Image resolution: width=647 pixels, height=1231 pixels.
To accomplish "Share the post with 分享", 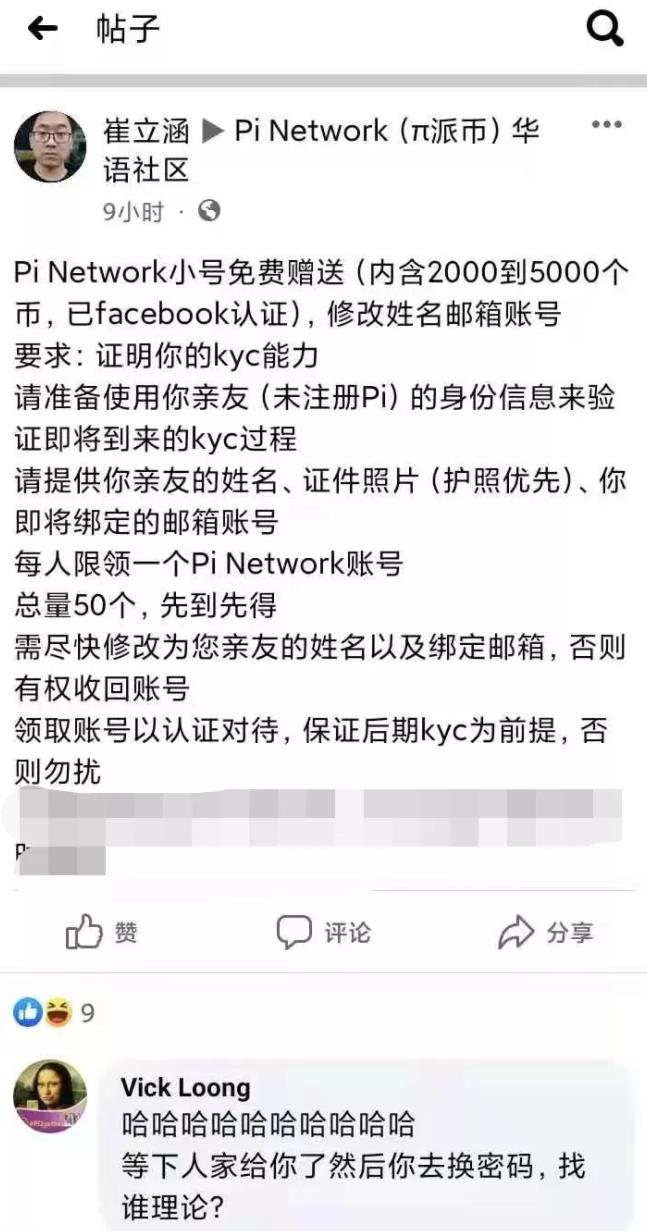I will (546, 933).
